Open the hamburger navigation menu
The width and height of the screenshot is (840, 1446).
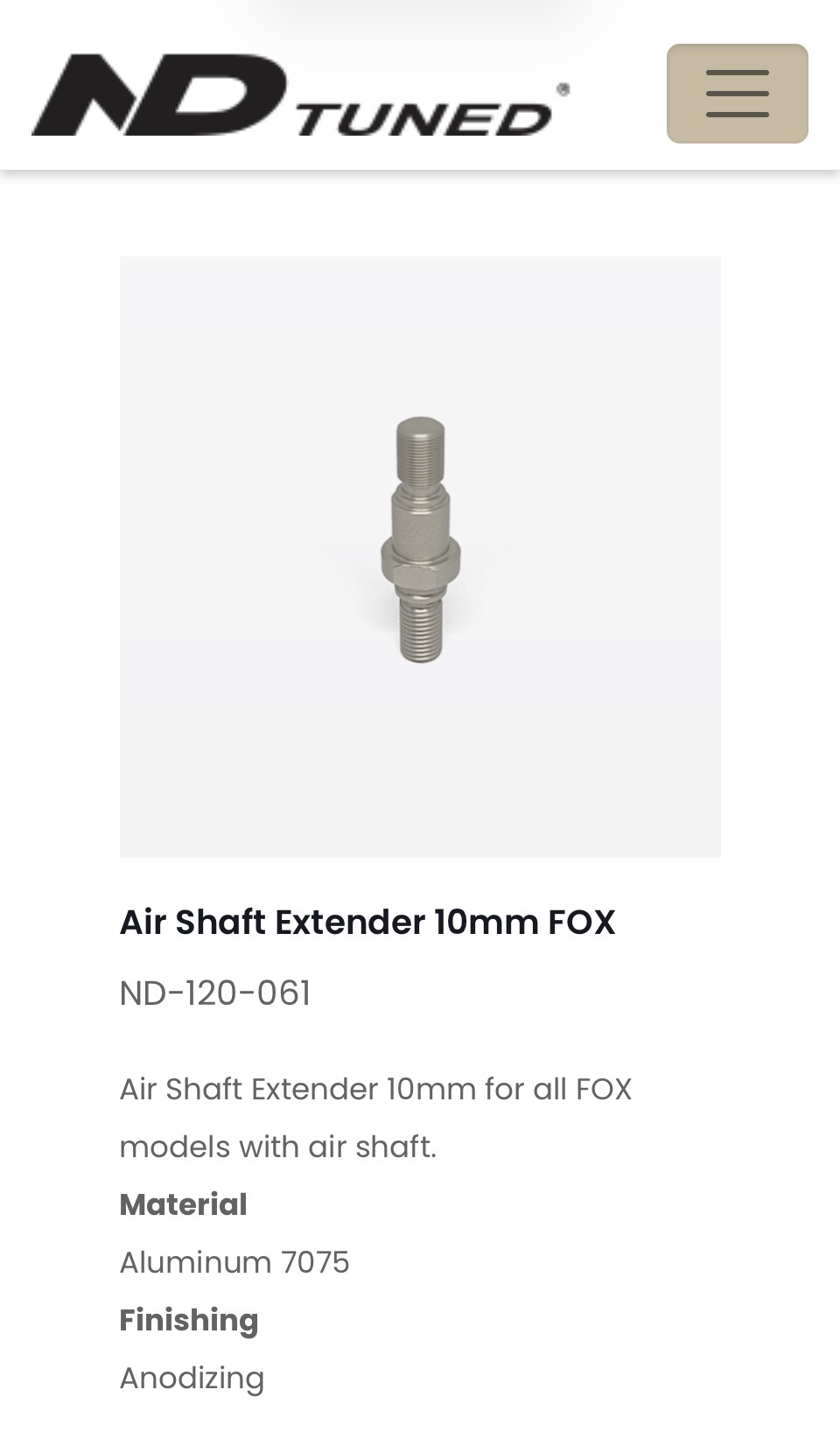(737, 94)
